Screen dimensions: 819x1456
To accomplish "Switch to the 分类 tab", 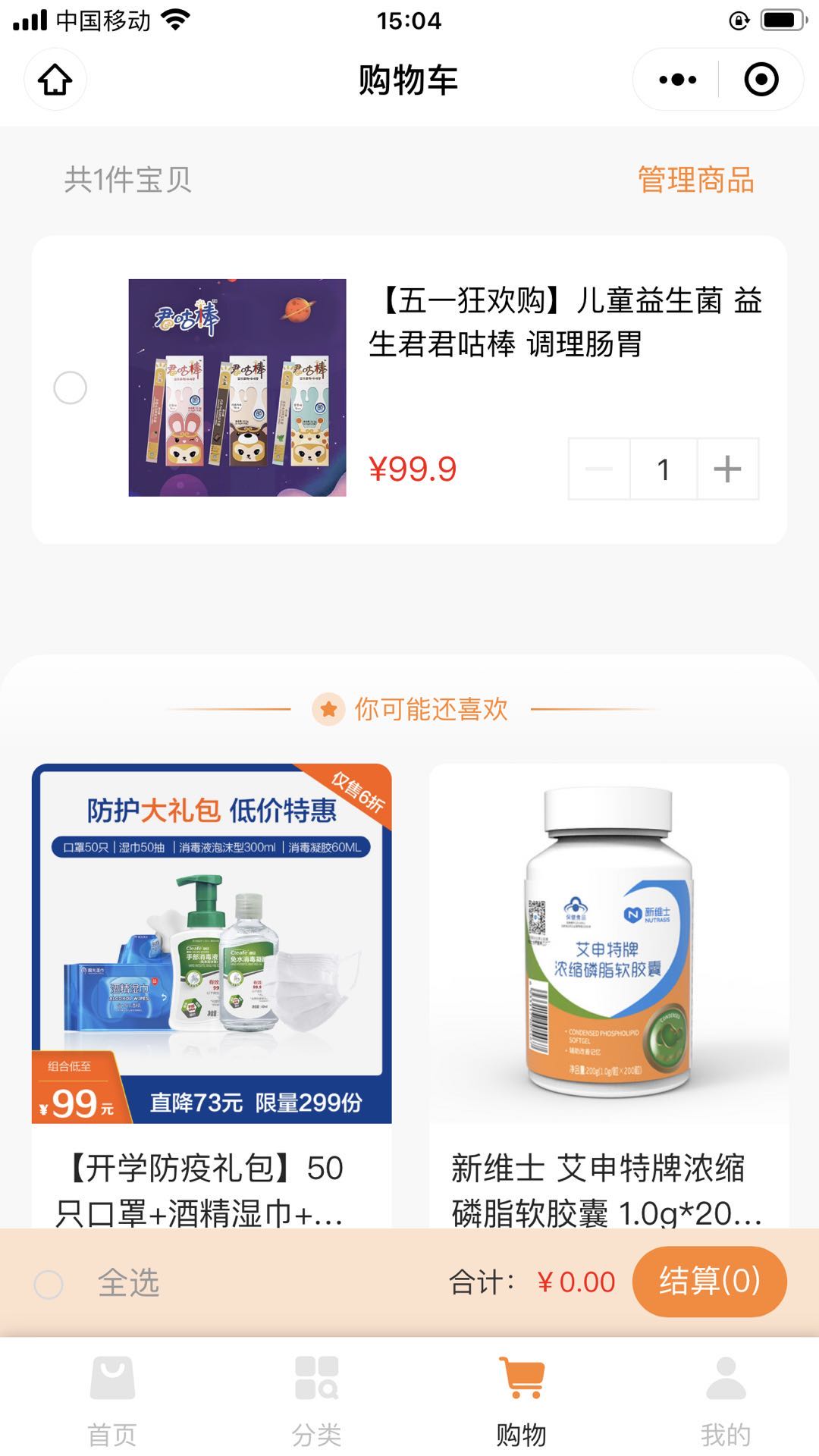I will (x=317, y=1401).
